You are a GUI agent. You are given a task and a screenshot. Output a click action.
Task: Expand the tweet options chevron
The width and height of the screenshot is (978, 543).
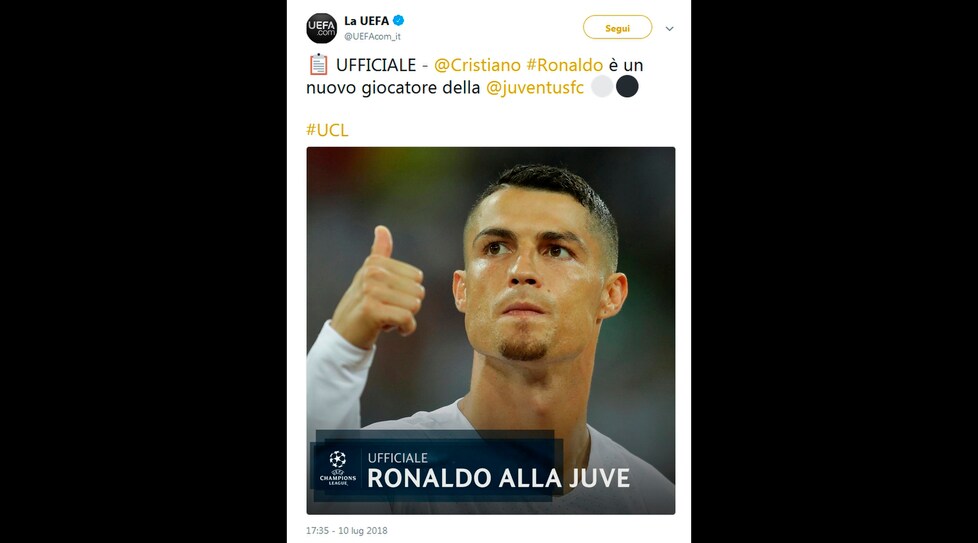(669, 28)
